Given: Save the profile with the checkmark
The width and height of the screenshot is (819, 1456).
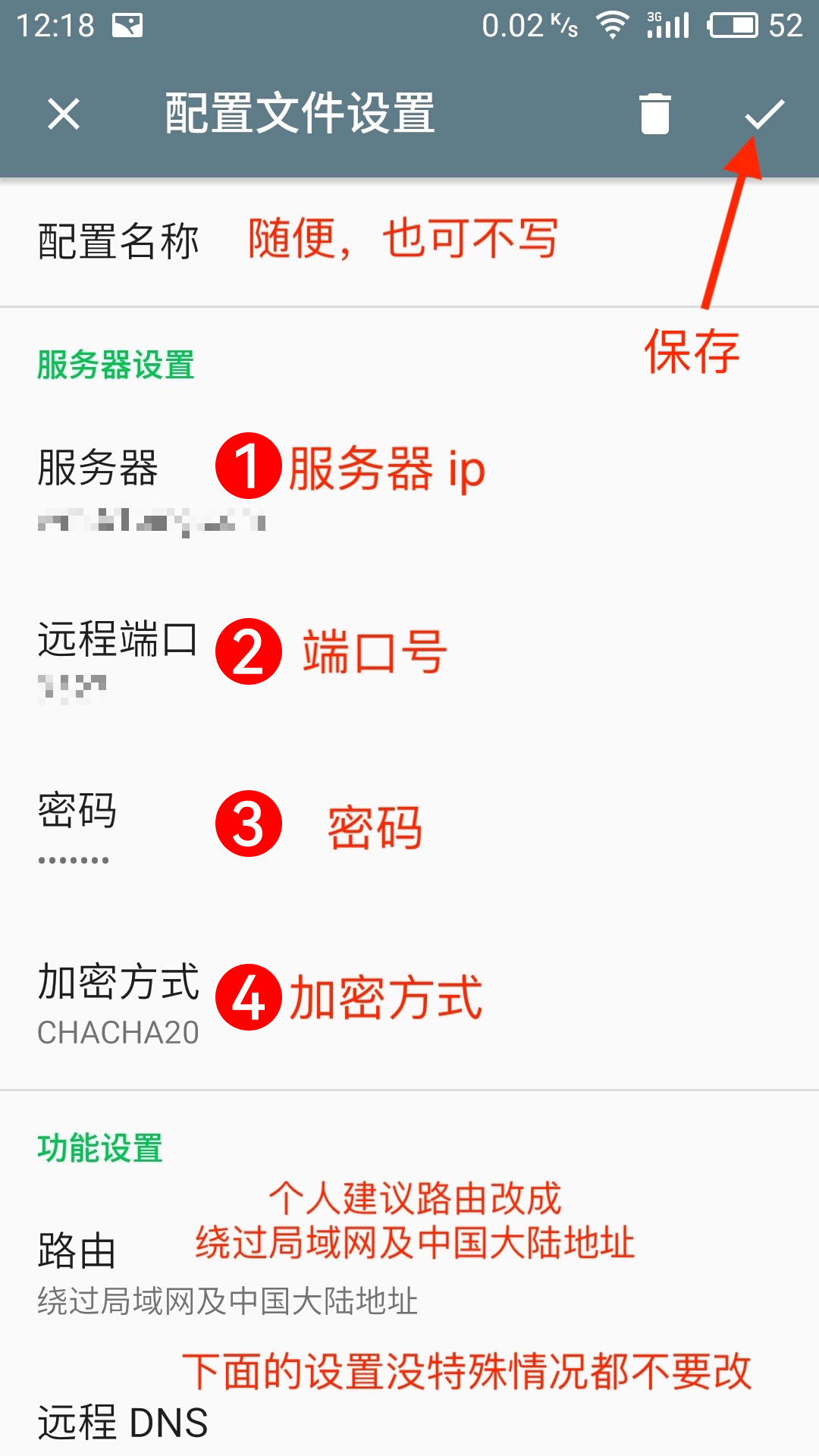Looking at the screenshot, I should coord(764,115).
